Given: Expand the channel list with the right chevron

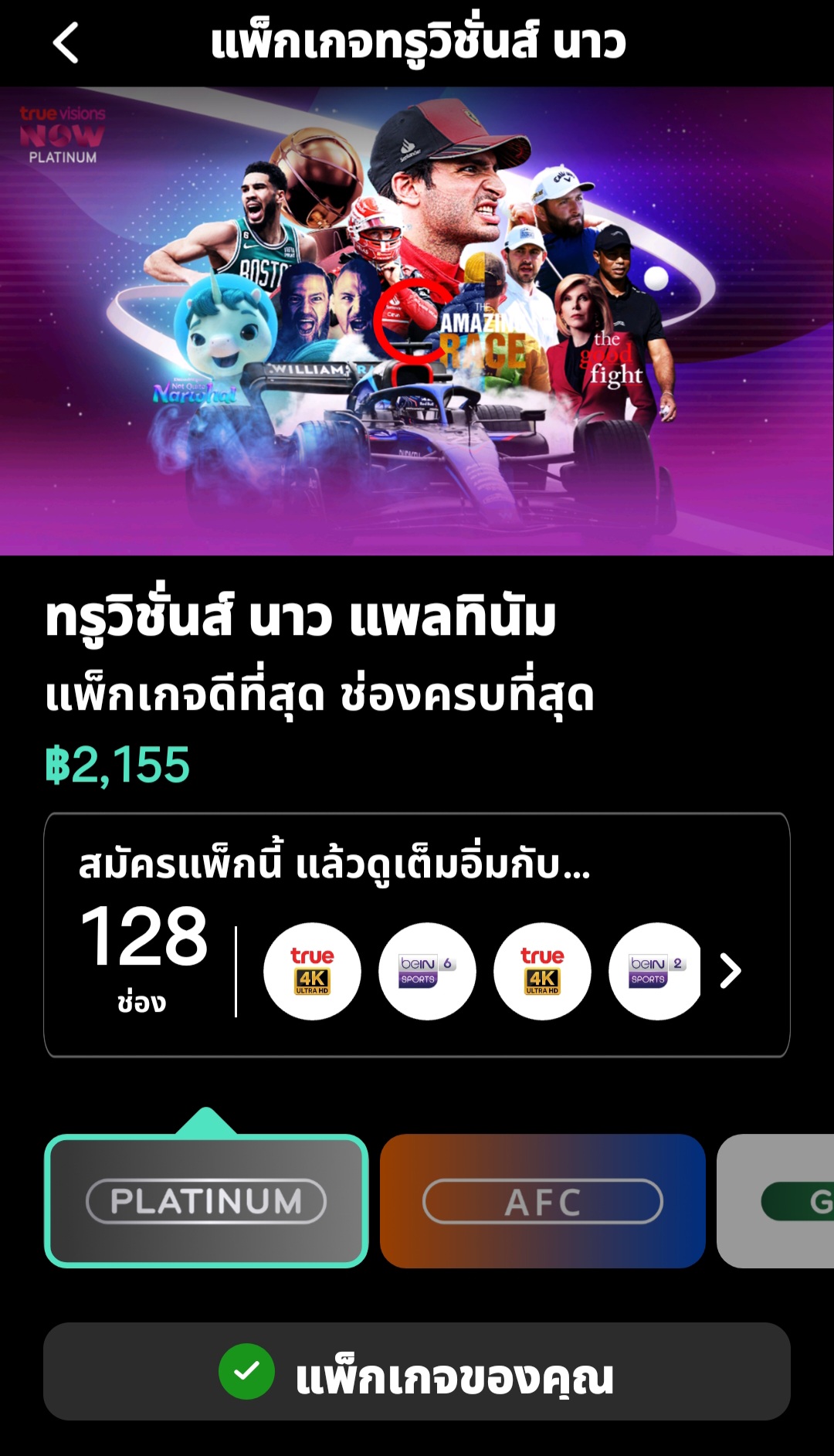Looking at the screenshot, I should pos(730,971).
